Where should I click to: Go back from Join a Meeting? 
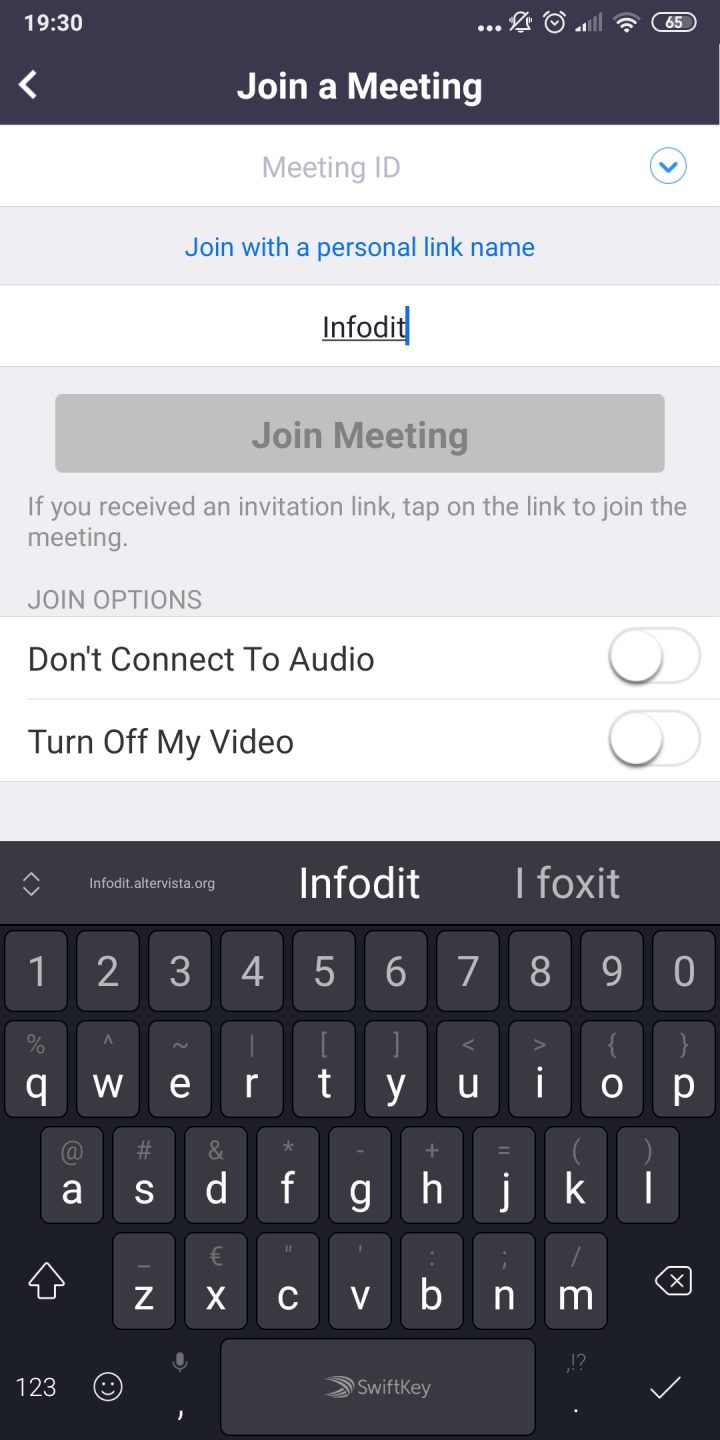[28, 86]
